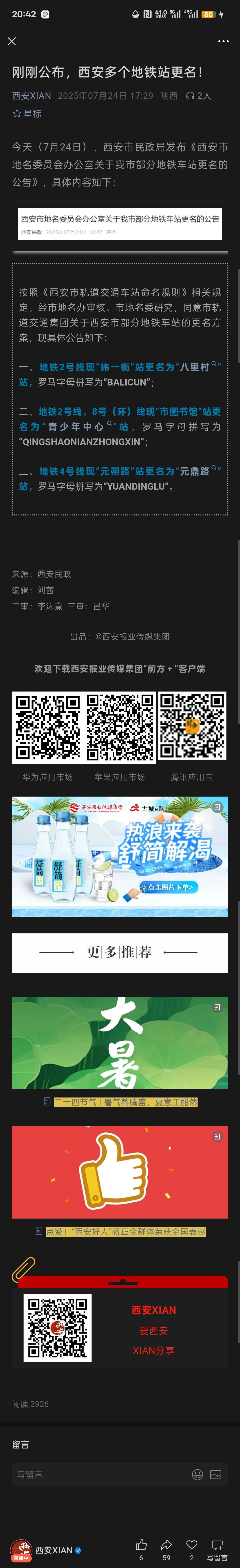Open the emoji picker in comment box
The height and width of the screenshot is (1568, 240).
(197, 1474)
